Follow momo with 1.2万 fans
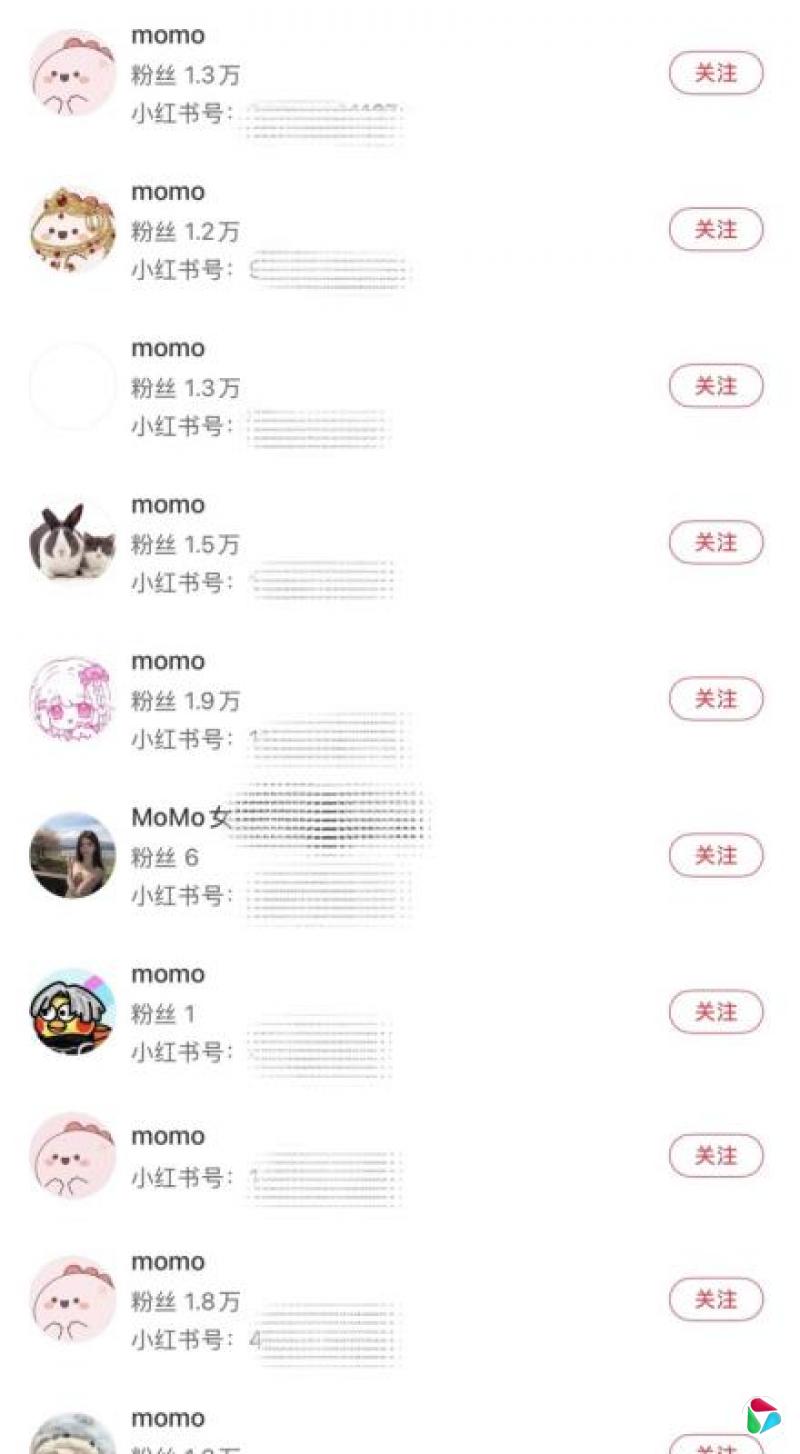Screen dimensions: 800x1454 tap(715, 229)
